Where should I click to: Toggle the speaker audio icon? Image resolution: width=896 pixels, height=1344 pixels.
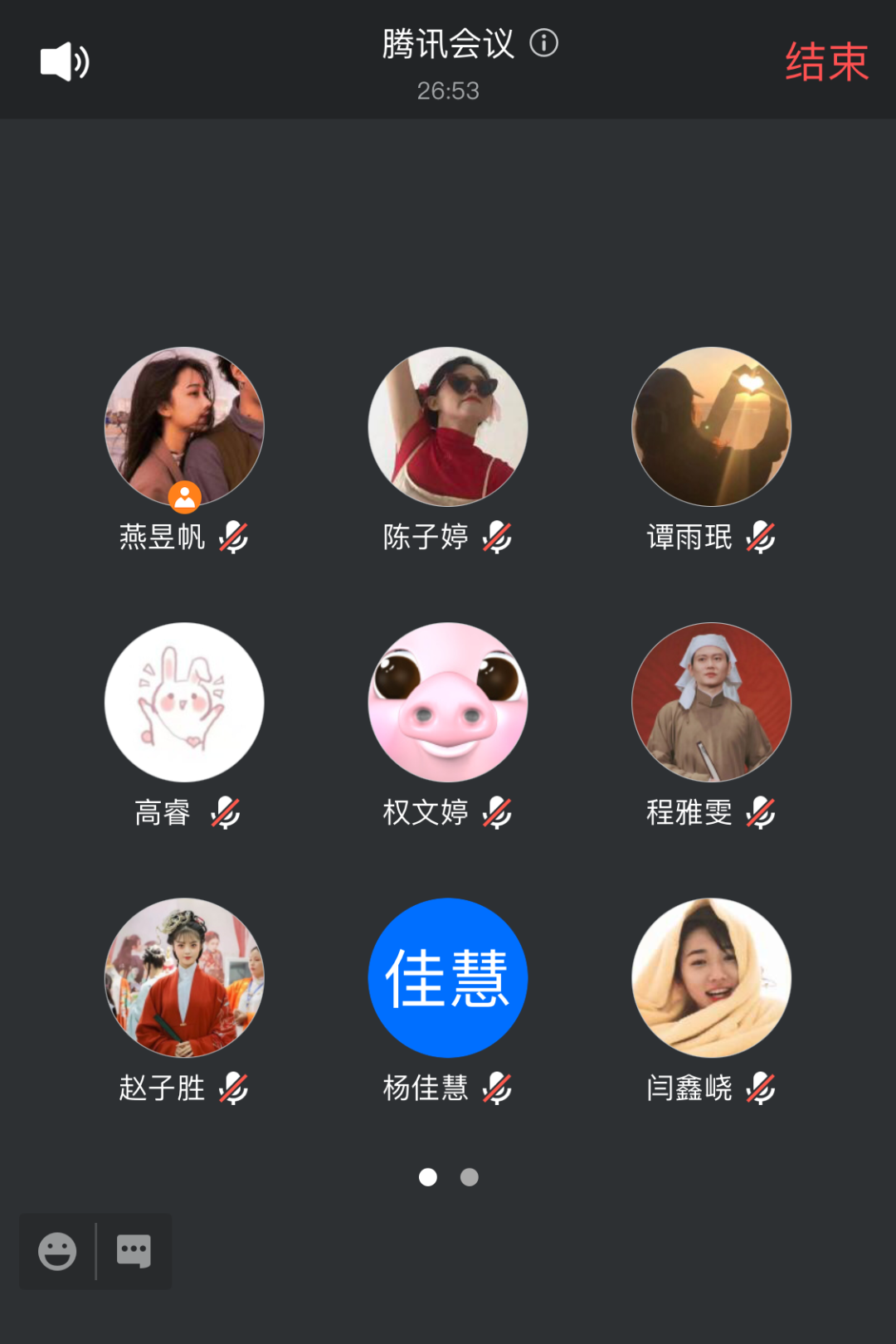click(x=65, y=62)
